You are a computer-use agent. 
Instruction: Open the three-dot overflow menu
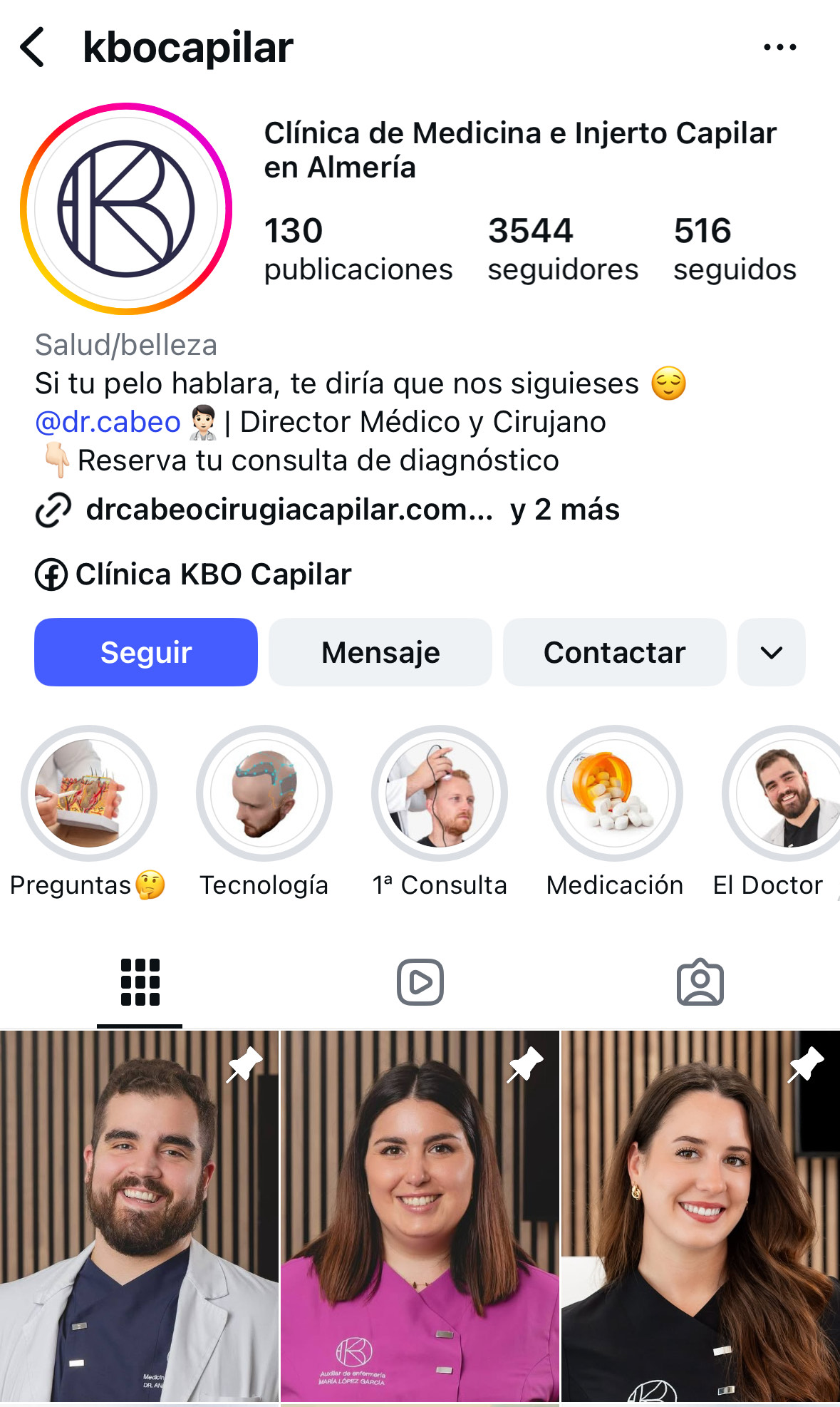[x=779, y=48]
